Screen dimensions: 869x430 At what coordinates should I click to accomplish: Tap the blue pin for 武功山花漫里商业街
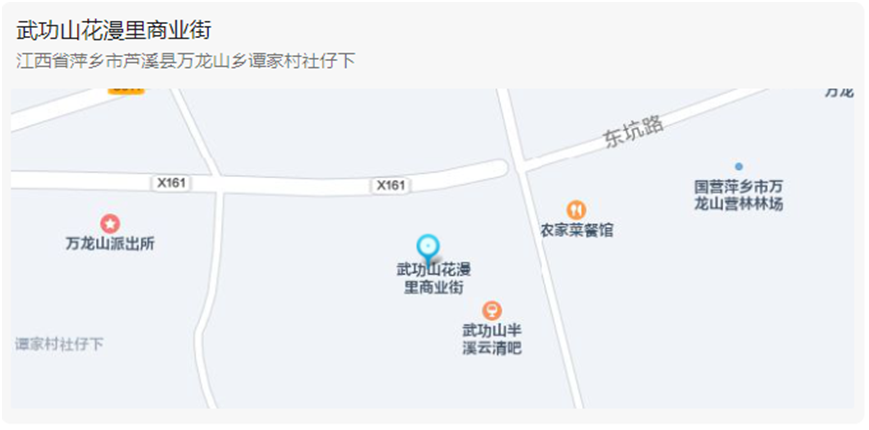pyautogui.click(x=428, y=246)
